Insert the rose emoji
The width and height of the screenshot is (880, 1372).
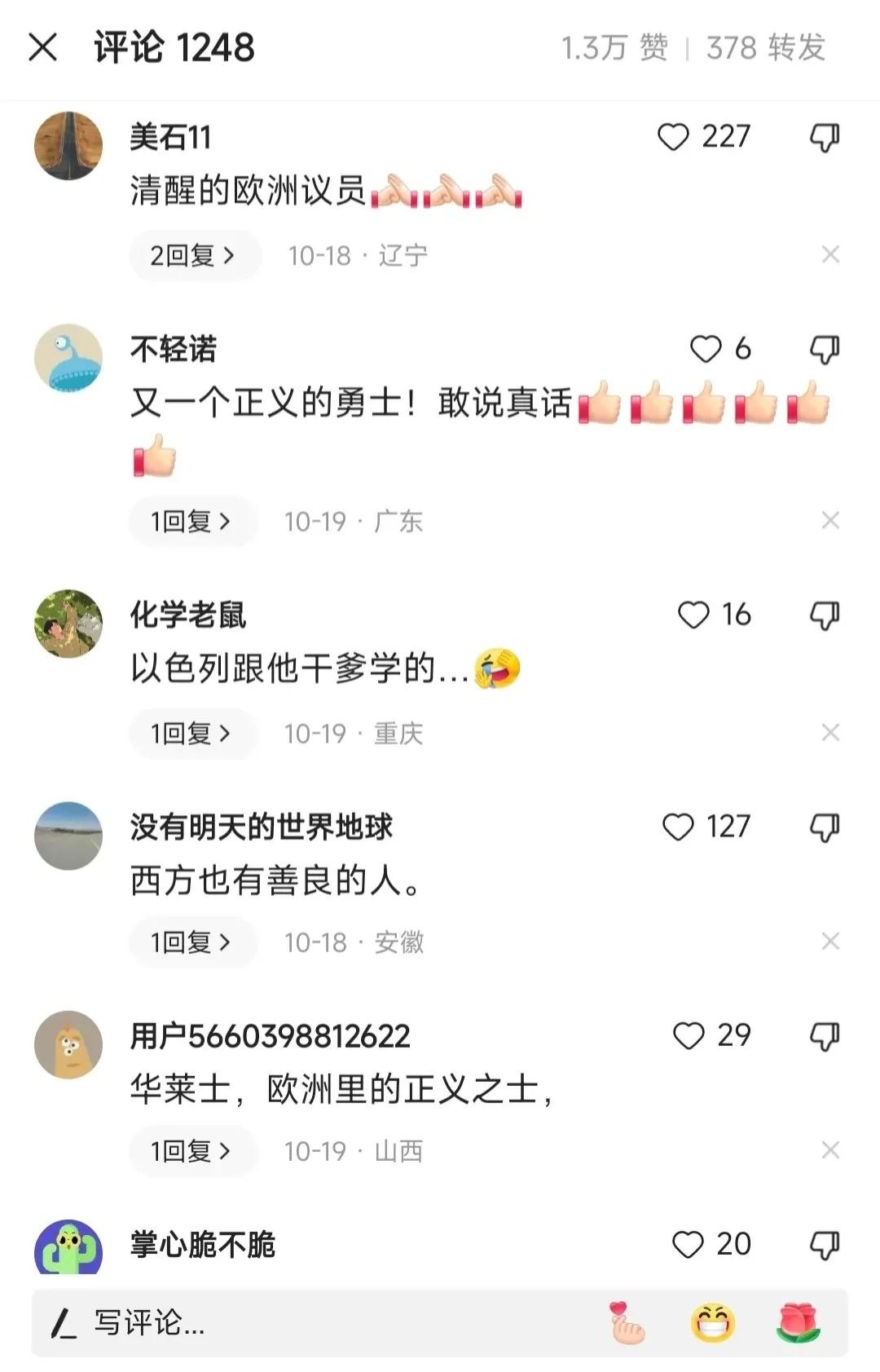click(799, 1322)
